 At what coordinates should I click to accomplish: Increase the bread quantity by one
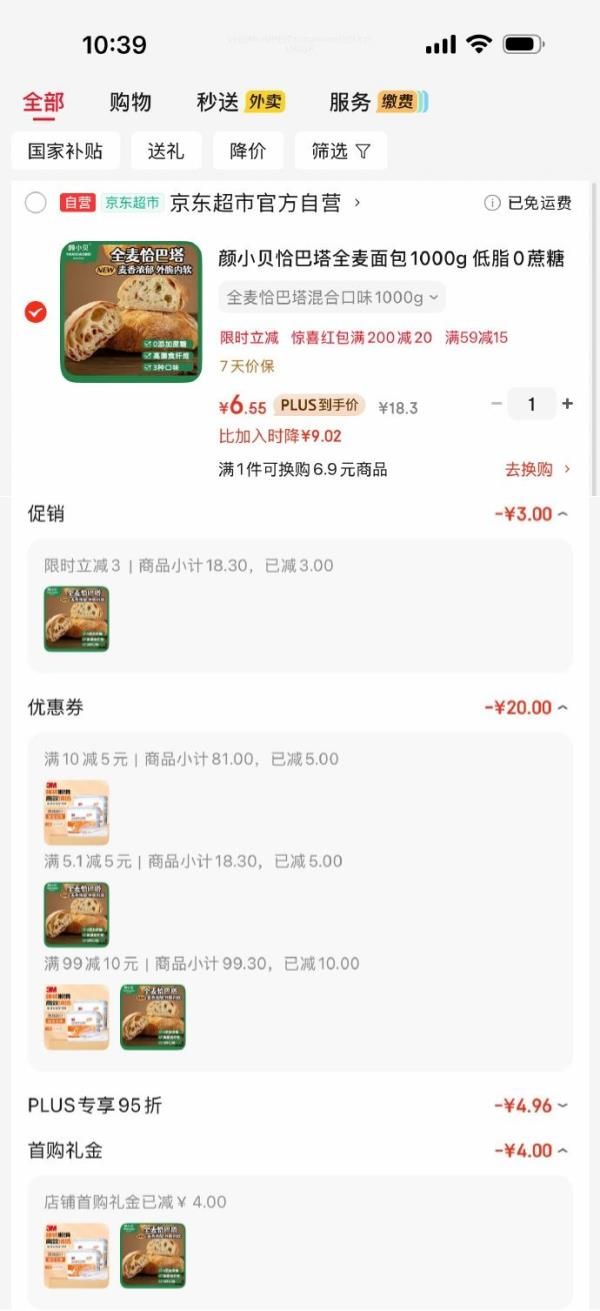coord(567,404)
